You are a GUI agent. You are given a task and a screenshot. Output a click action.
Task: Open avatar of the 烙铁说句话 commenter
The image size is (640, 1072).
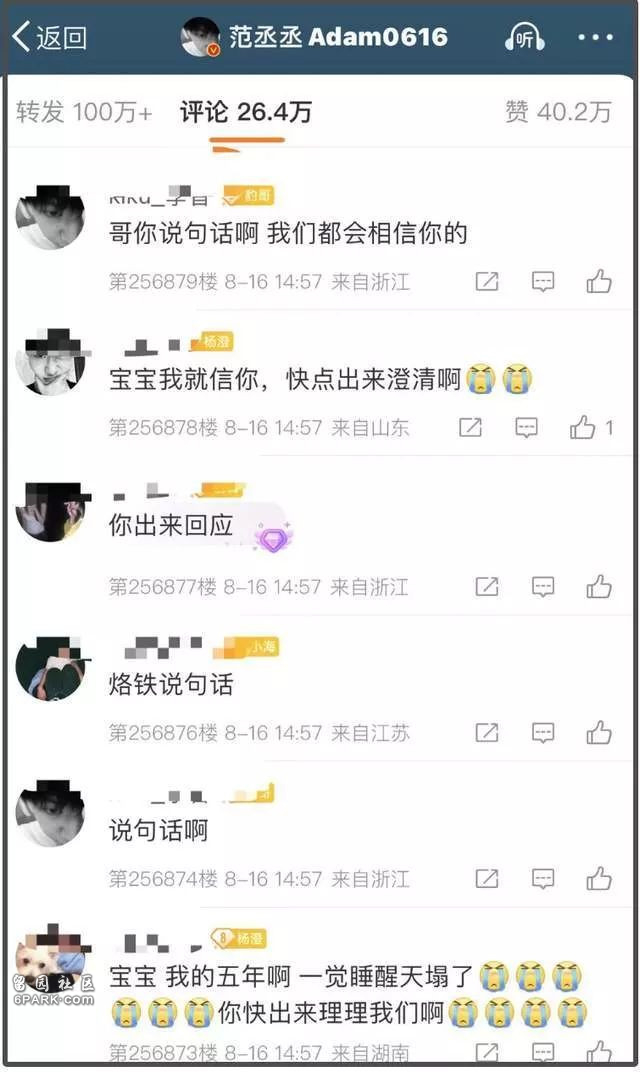(50, 667)
